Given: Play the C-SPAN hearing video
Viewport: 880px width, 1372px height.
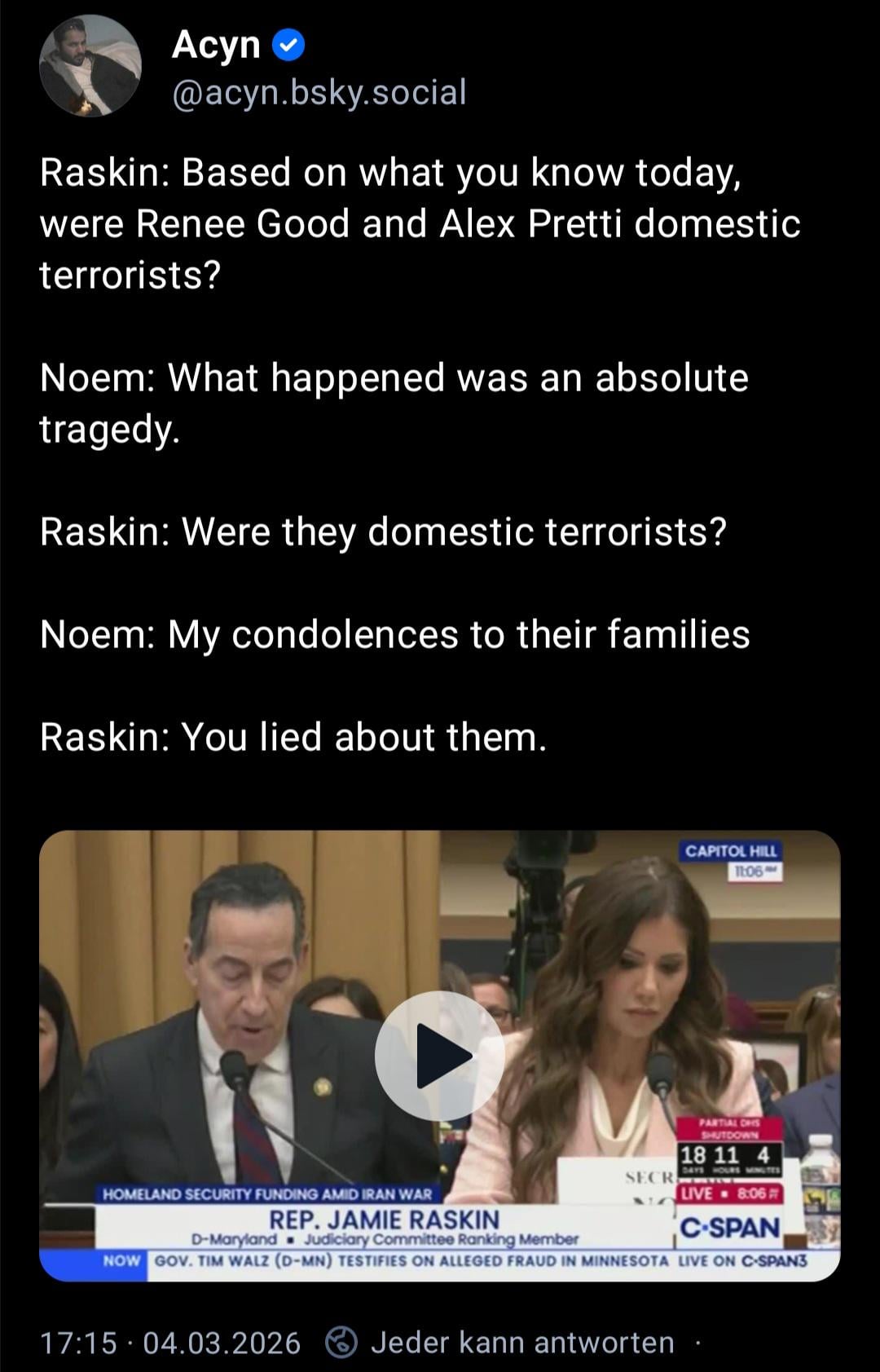Looking at the screenshot, I should [x=439, y=1056].
